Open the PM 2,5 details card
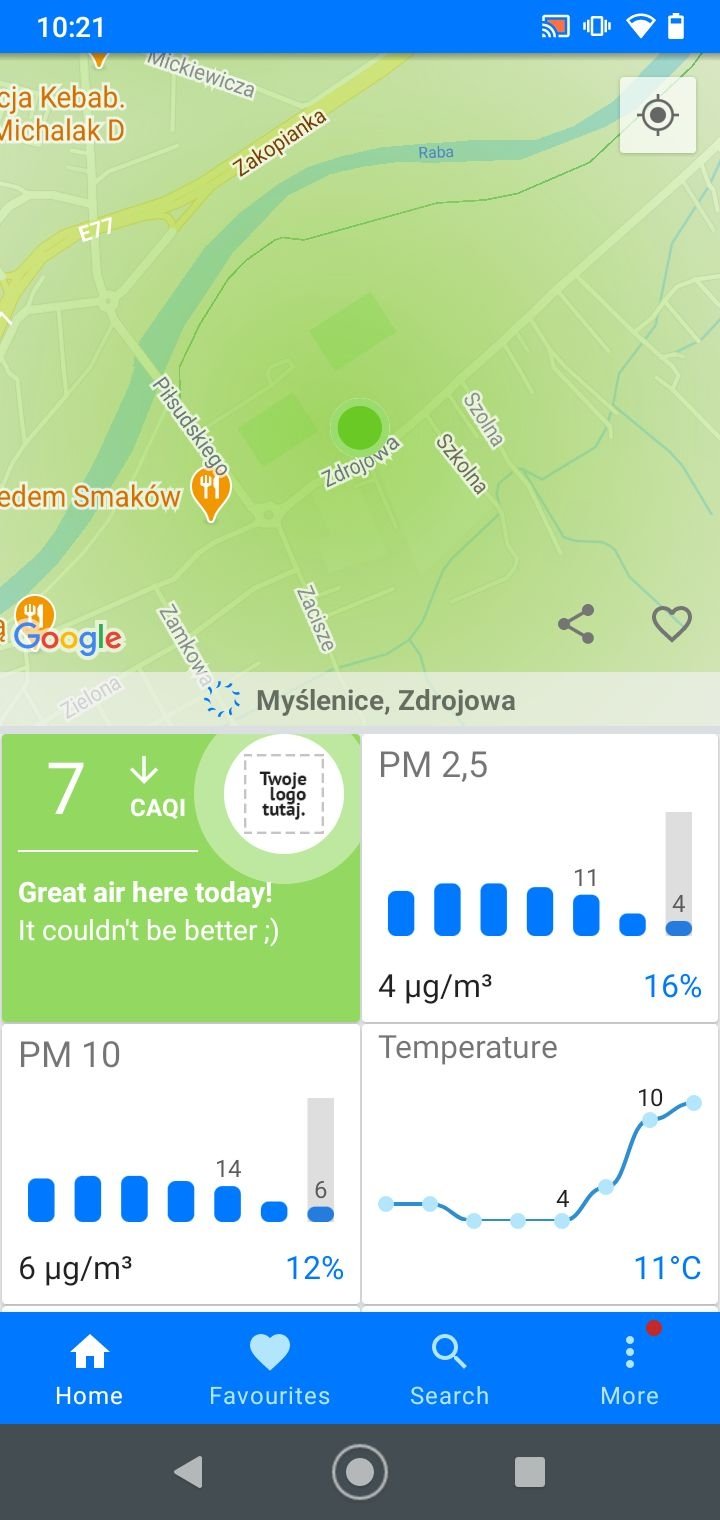Viewport: 720px width, 1520px height. [x=540, y=878]
